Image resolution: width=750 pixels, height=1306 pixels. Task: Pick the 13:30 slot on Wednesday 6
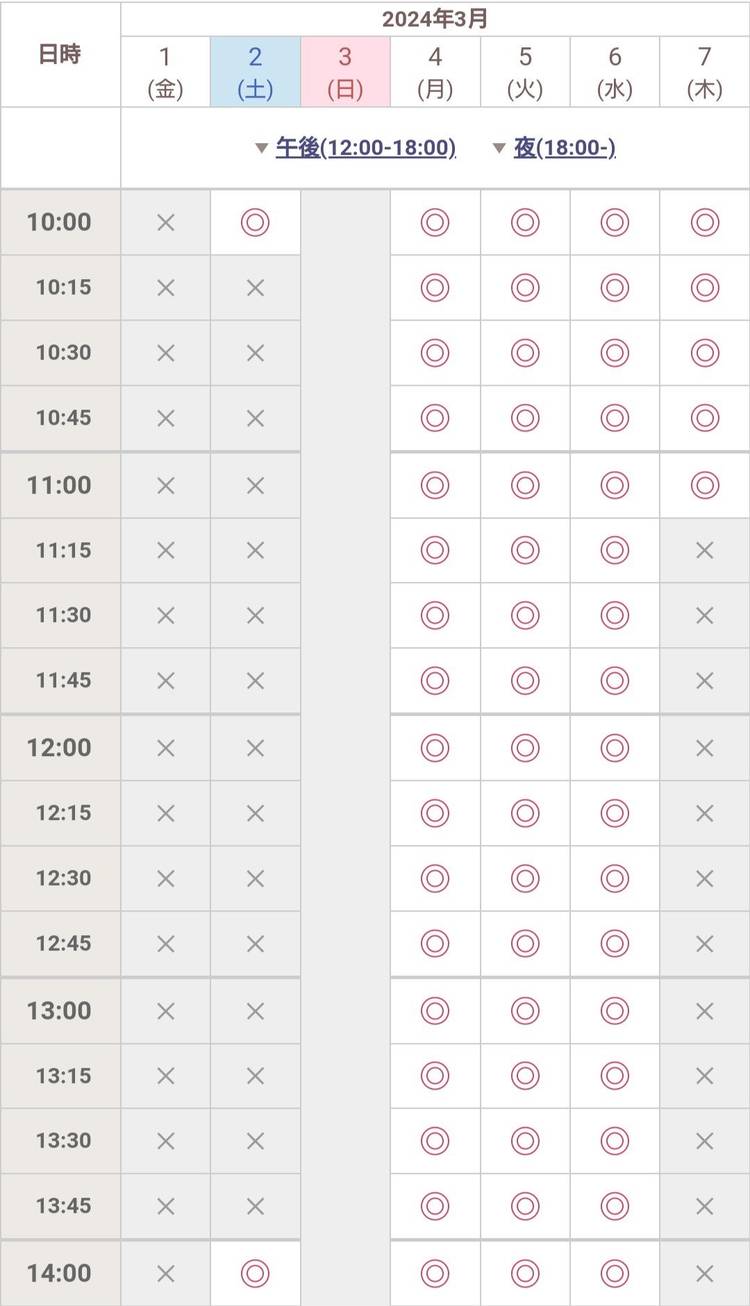click(615, 1141)
